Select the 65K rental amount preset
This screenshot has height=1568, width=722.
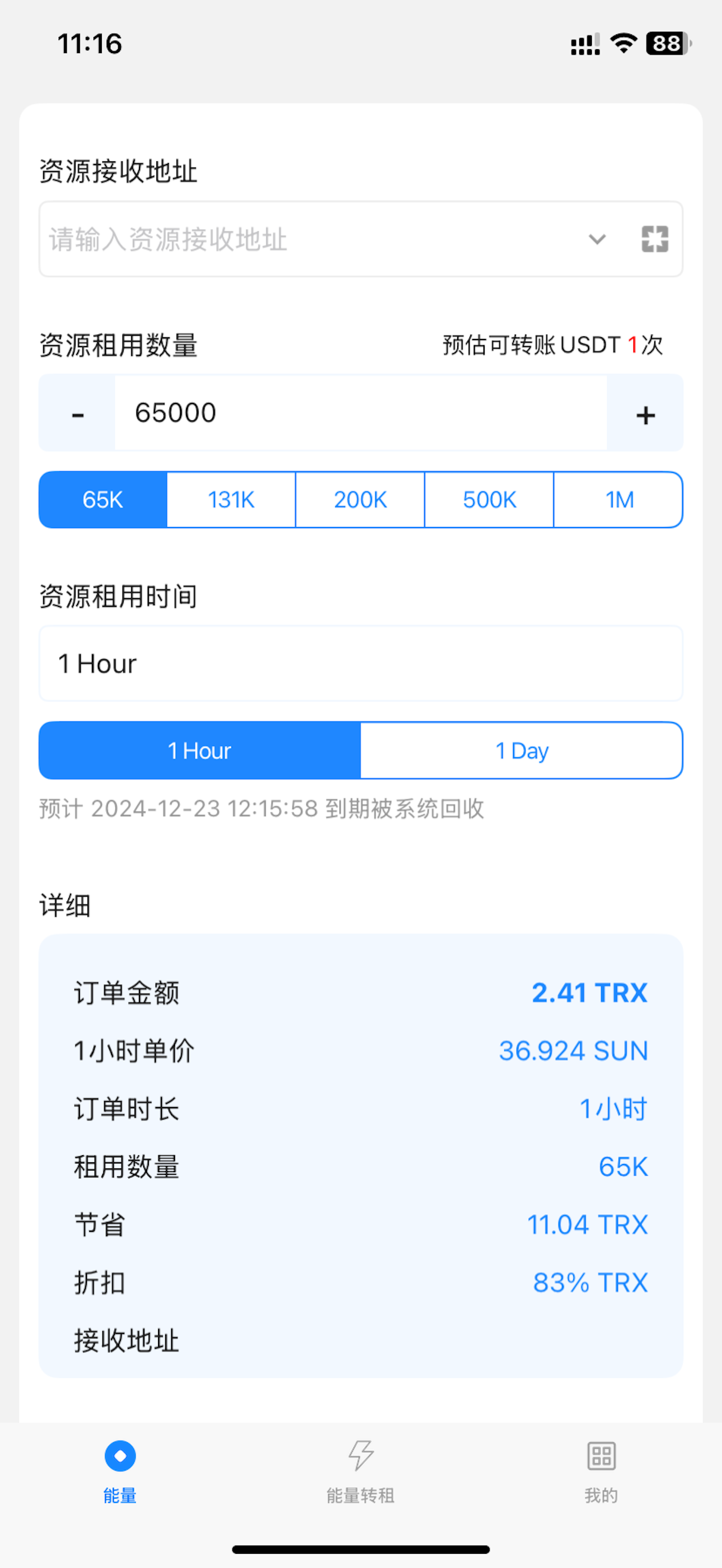[x=102, y=499]
